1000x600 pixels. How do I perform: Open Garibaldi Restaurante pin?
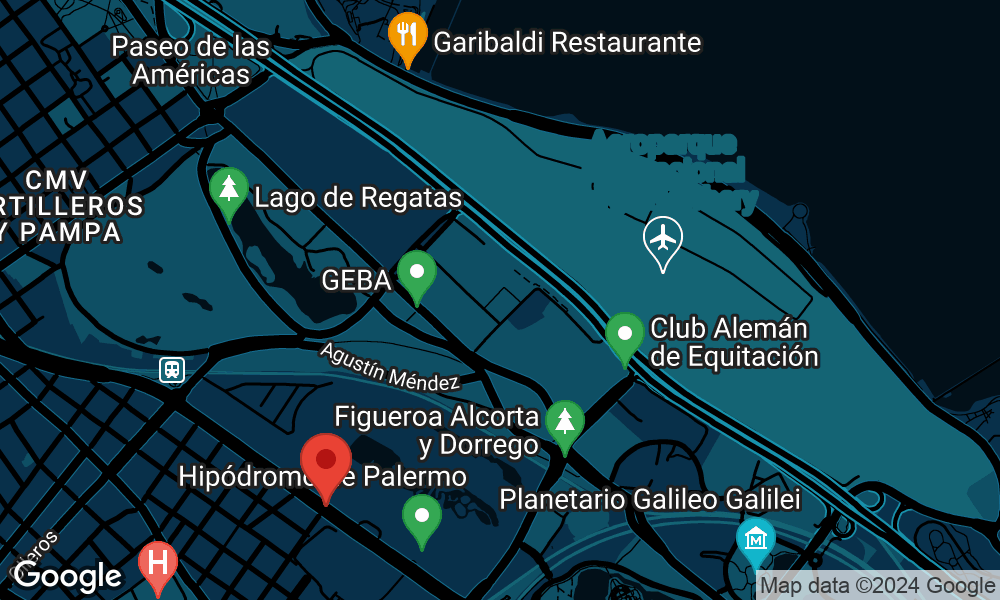(x=407, y=35)
